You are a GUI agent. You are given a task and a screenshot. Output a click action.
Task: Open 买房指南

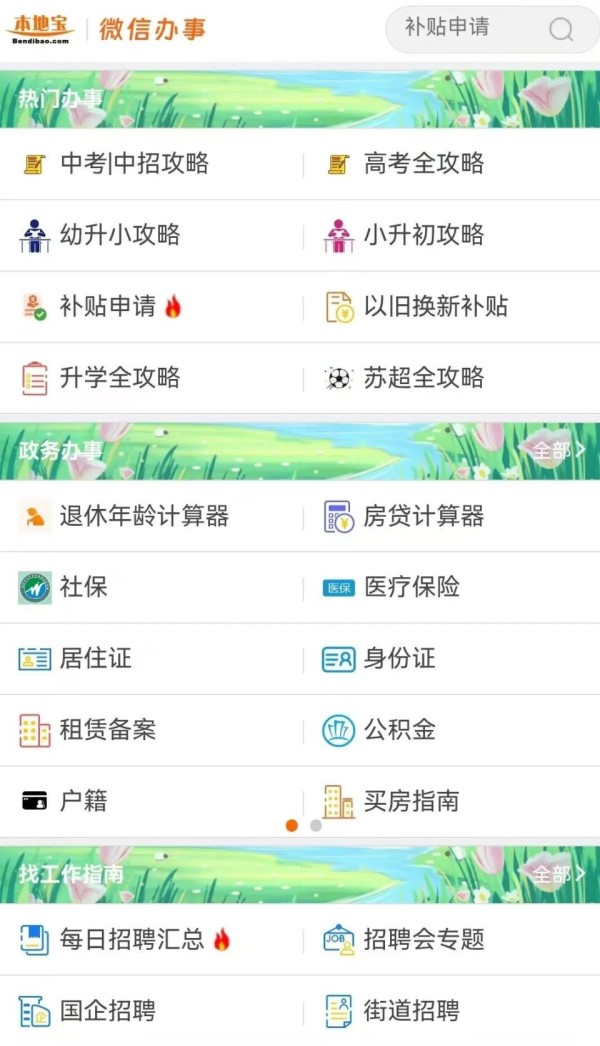click(411, 801)
